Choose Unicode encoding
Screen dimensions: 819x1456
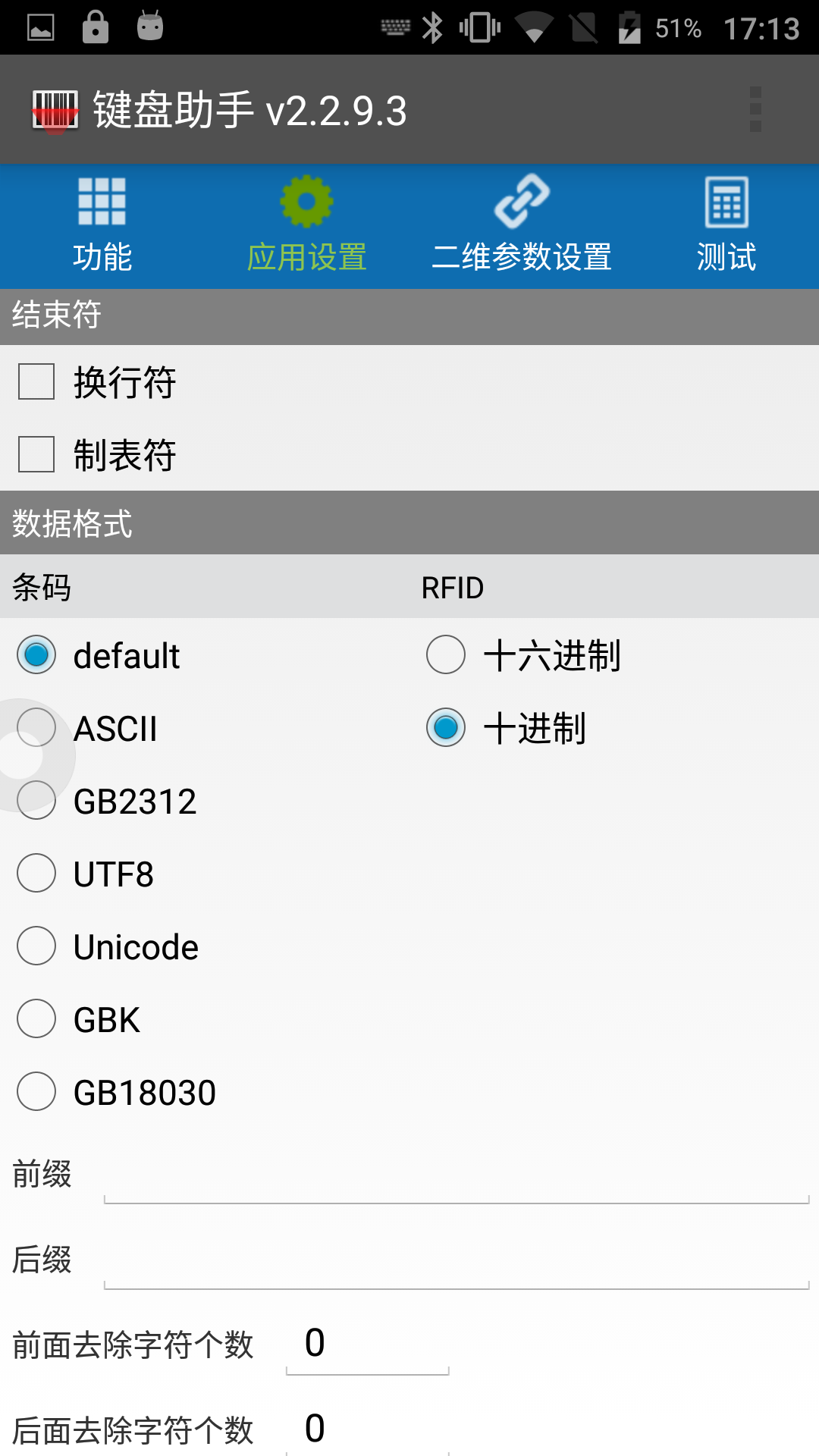pyautogui.click(x=36, y=946)
